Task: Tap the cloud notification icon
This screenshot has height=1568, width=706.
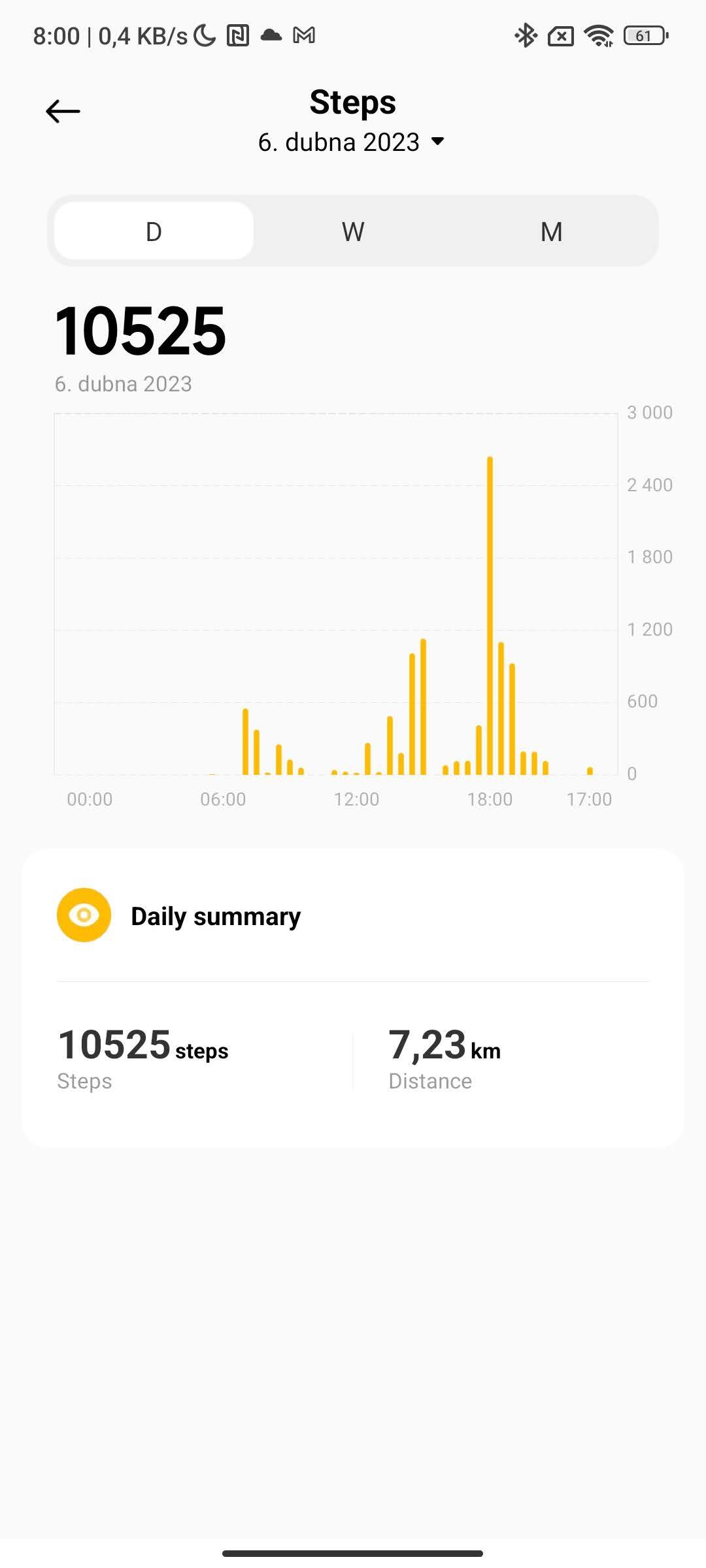Action: (x=271, y=35)
